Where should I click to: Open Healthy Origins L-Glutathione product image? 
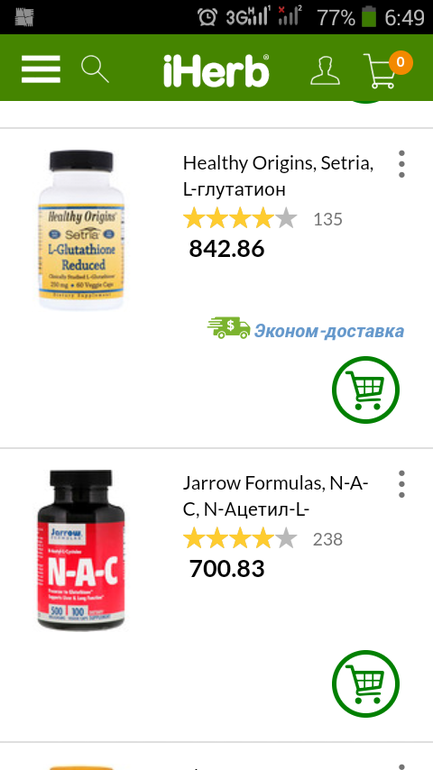(x=81, y=230)
